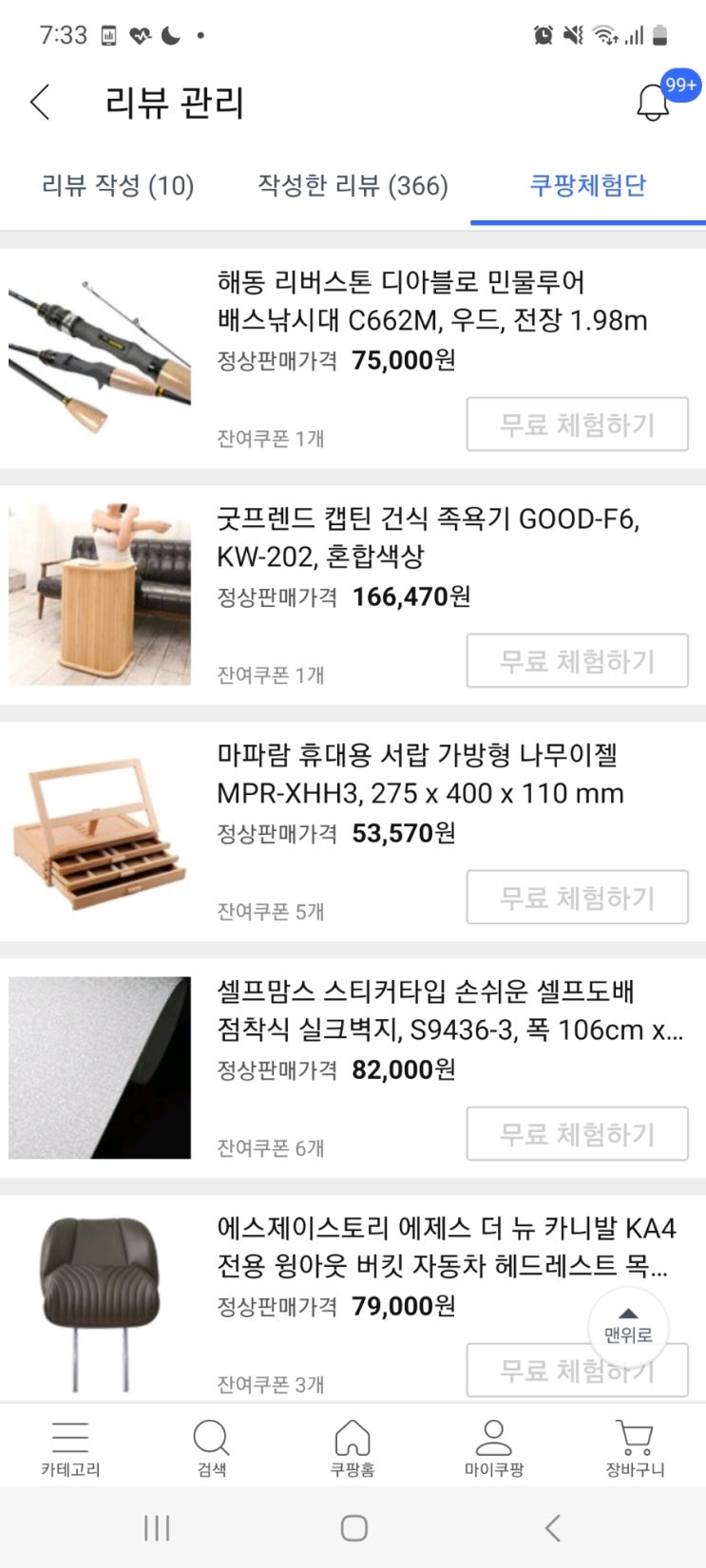
Task: Switch to the 리뷰 작성 (10) tab
Action: [x=118, y=185]
